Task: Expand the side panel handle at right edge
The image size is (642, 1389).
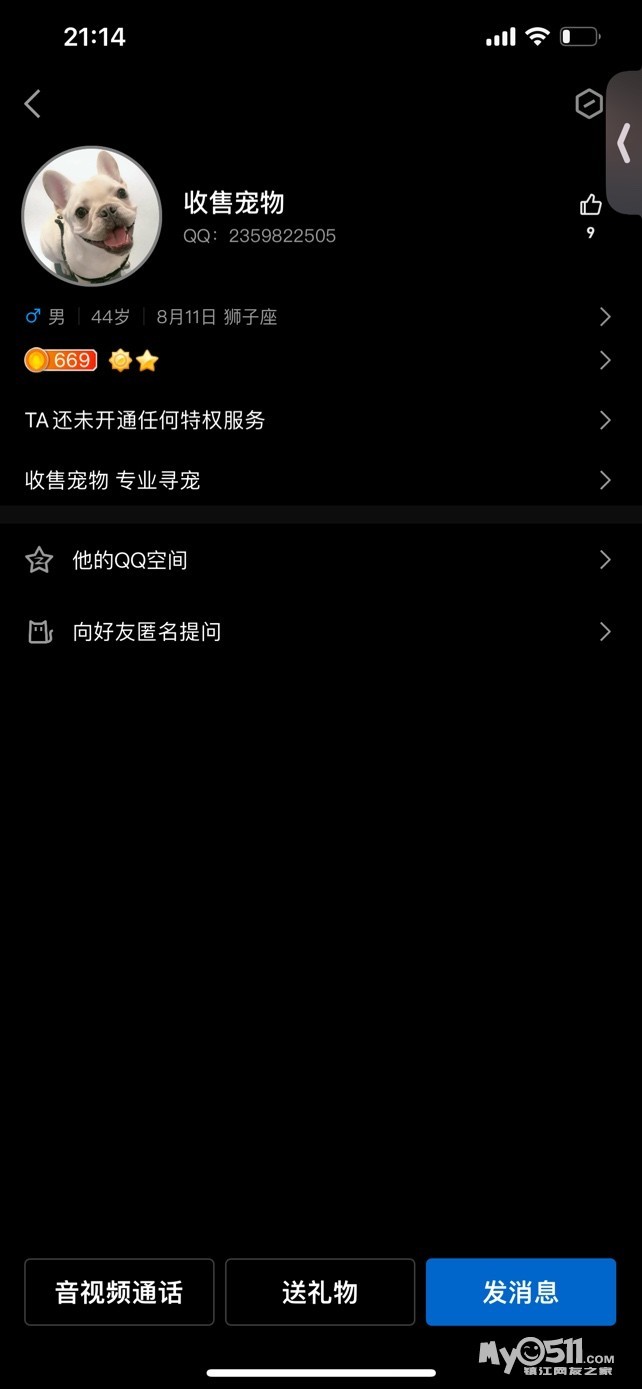Action: 624,144
